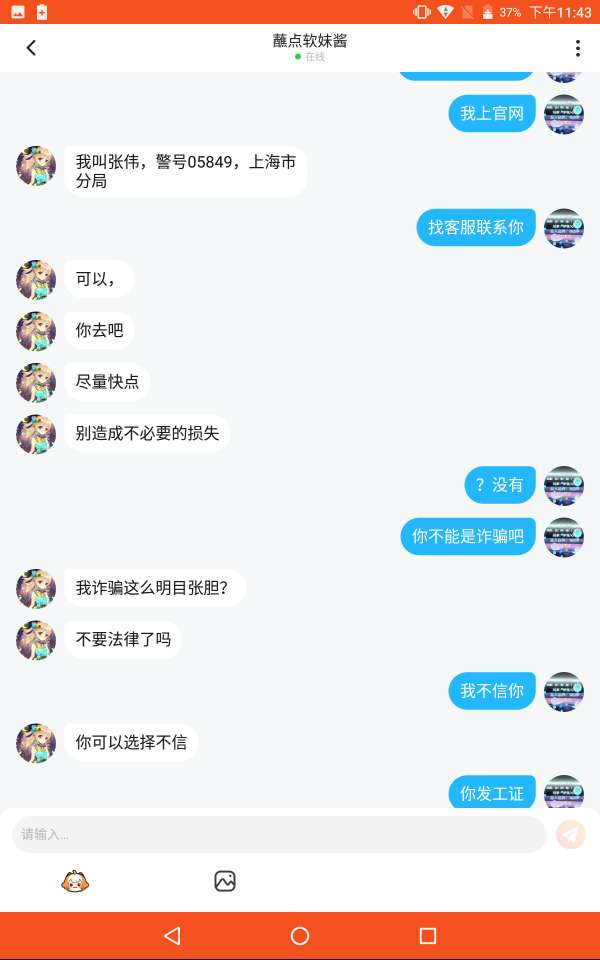Tap the system home button
Image resolution: width=600 pixels, height=960 pixels.
click(x=300, y=936)
